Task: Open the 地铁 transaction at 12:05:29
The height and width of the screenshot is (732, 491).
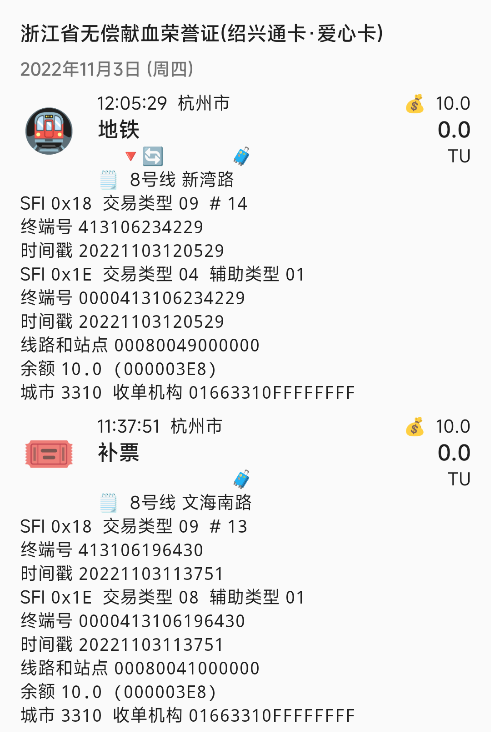Action: pyautogui.click(x=246, y=247)
